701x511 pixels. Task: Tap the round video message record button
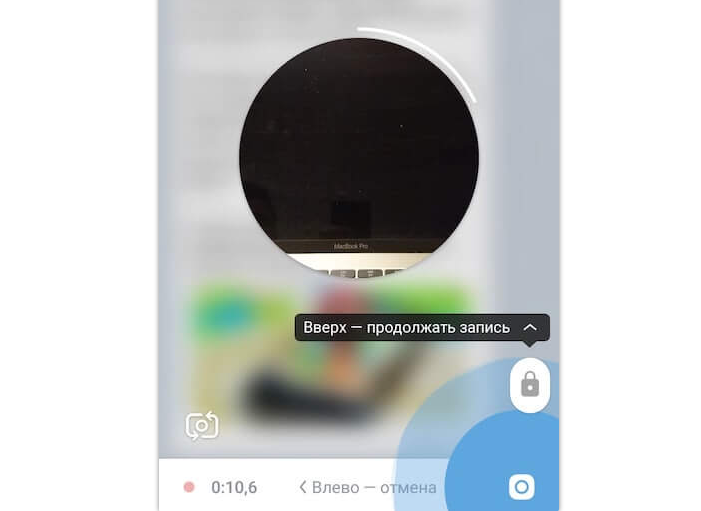tap(521, 487)
